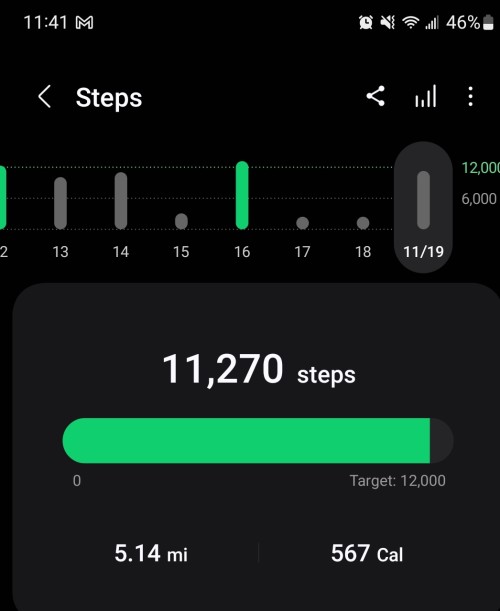The height and width of the screenshot is (611, 500).
Task: Open the more options menu
Action: click(x=470, y=96)
